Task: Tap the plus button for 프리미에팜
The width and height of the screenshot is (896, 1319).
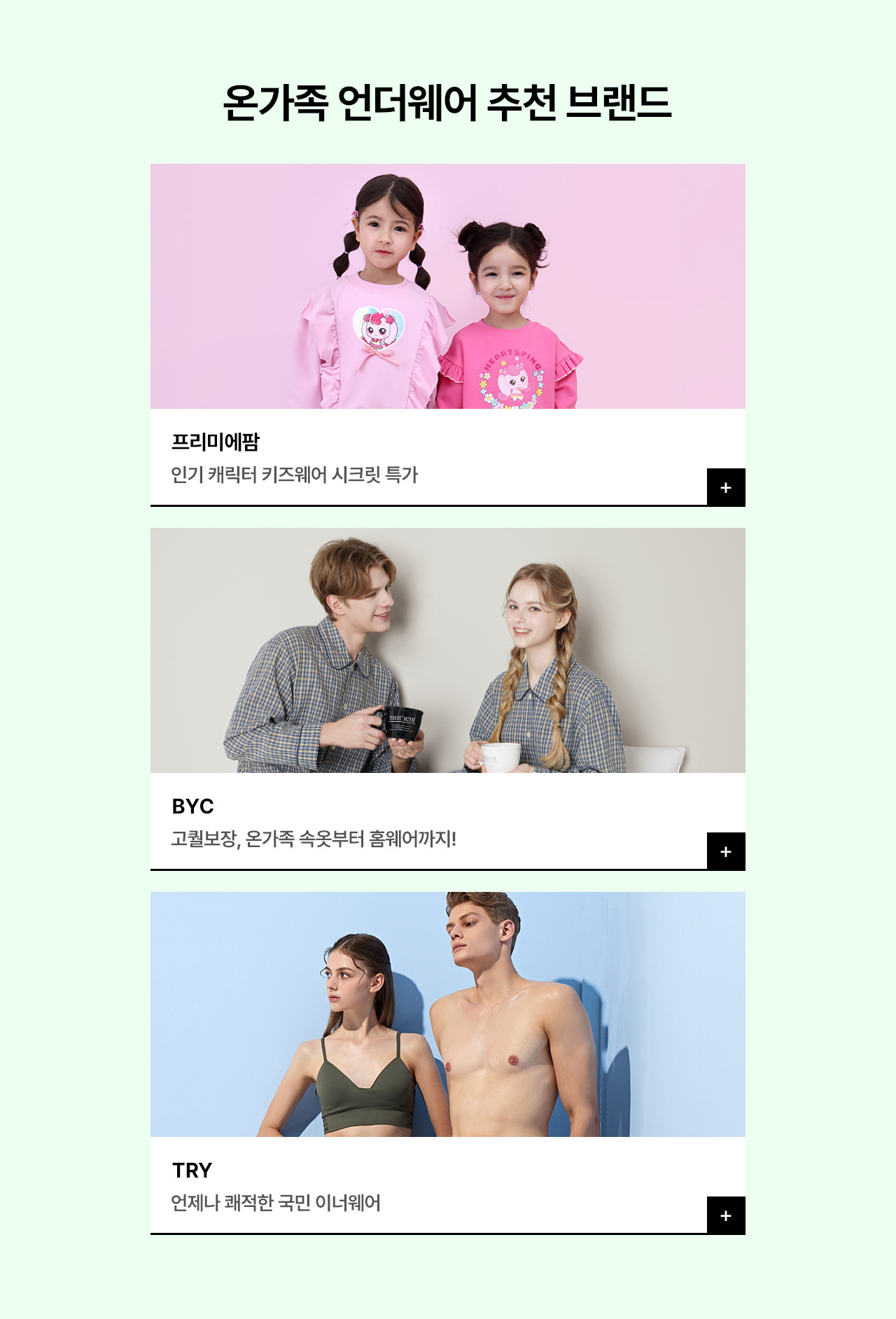Action: click(x=726, y=487)
